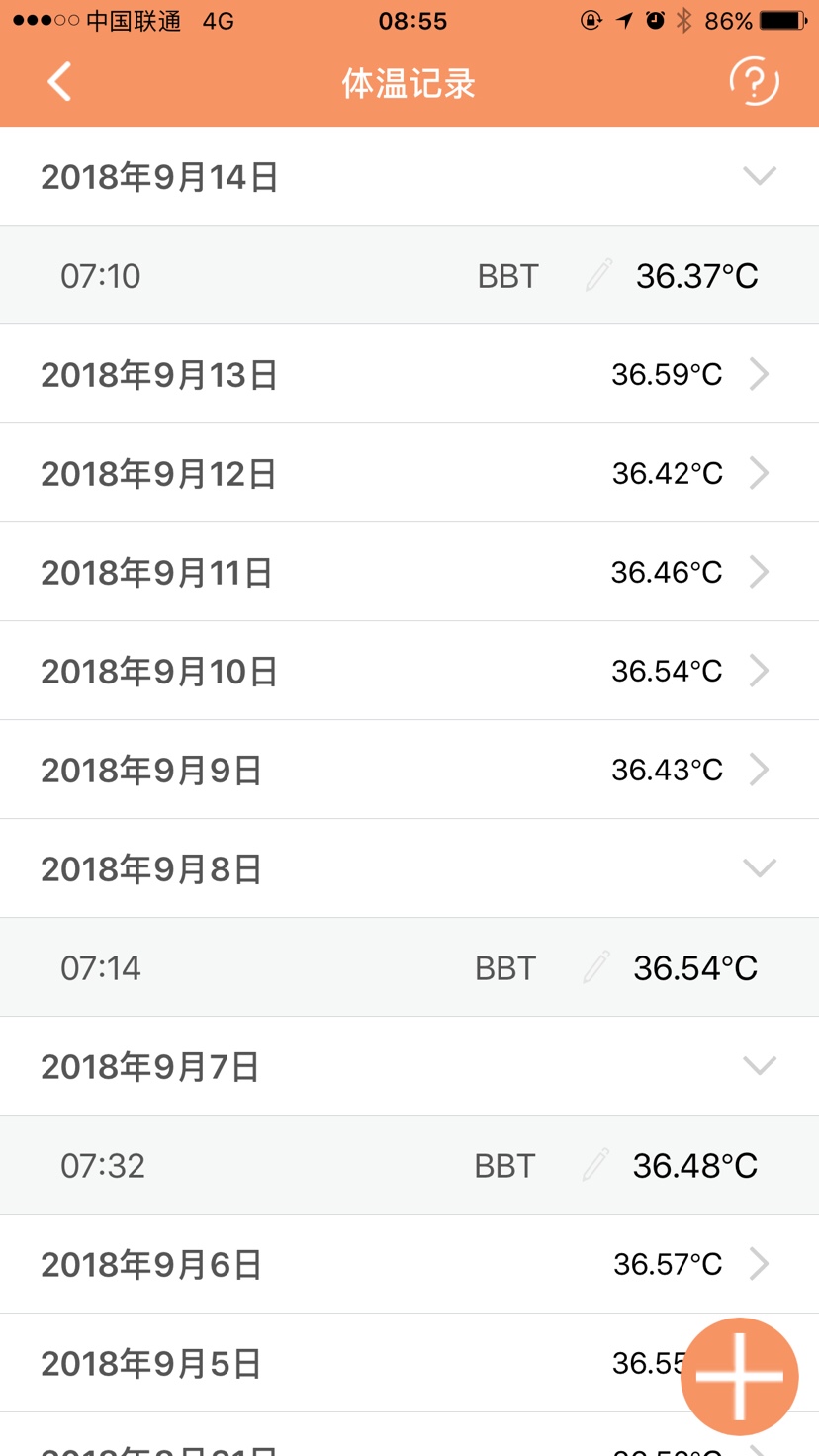Edit the 07:10 BBT 36.37°C reading
The height and width of the screenshot is (1456, 819).
598,275
